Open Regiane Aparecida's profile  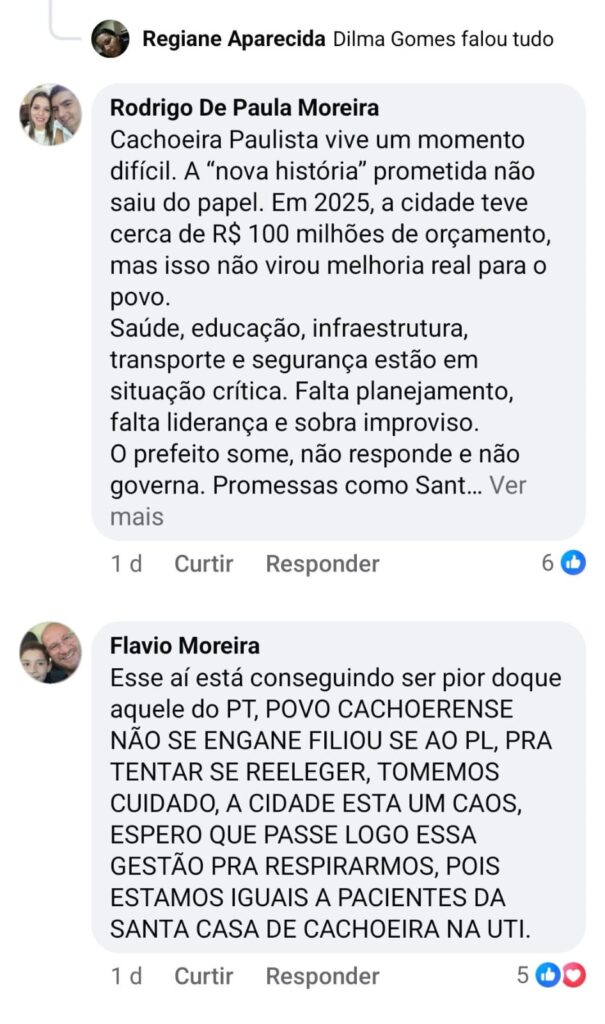pos(233,39)
